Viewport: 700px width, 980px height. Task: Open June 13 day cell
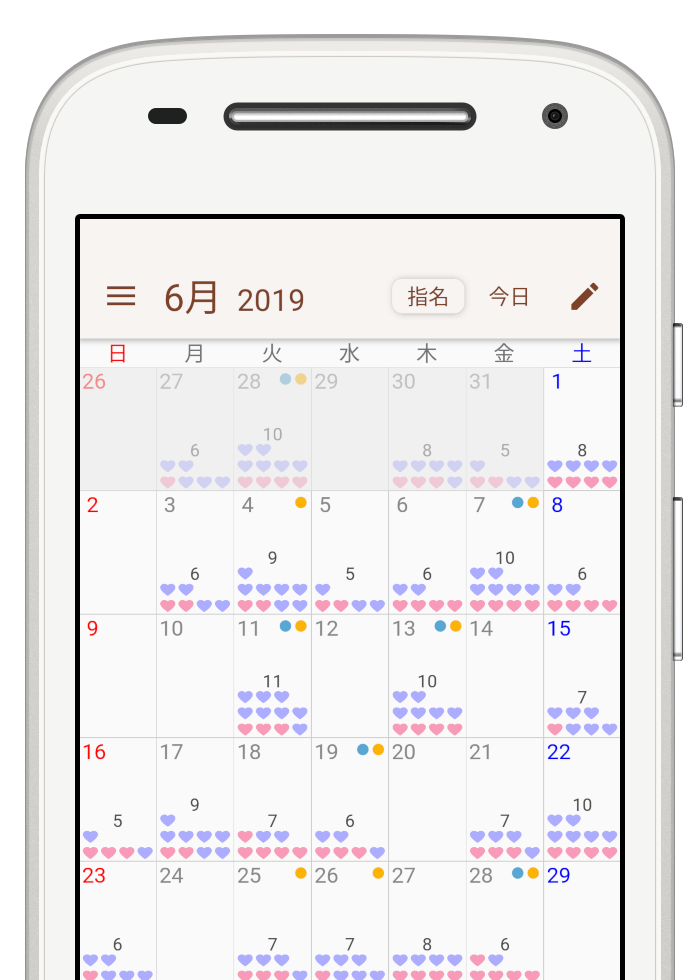coord(427,676)
